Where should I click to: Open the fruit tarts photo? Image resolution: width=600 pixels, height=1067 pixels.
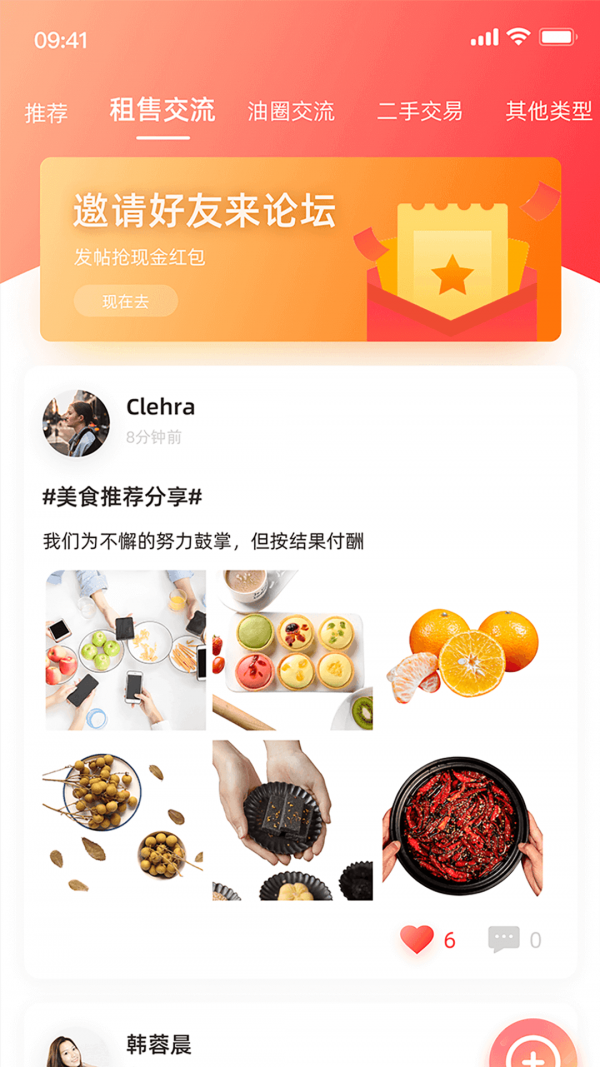tap(292, 650)
